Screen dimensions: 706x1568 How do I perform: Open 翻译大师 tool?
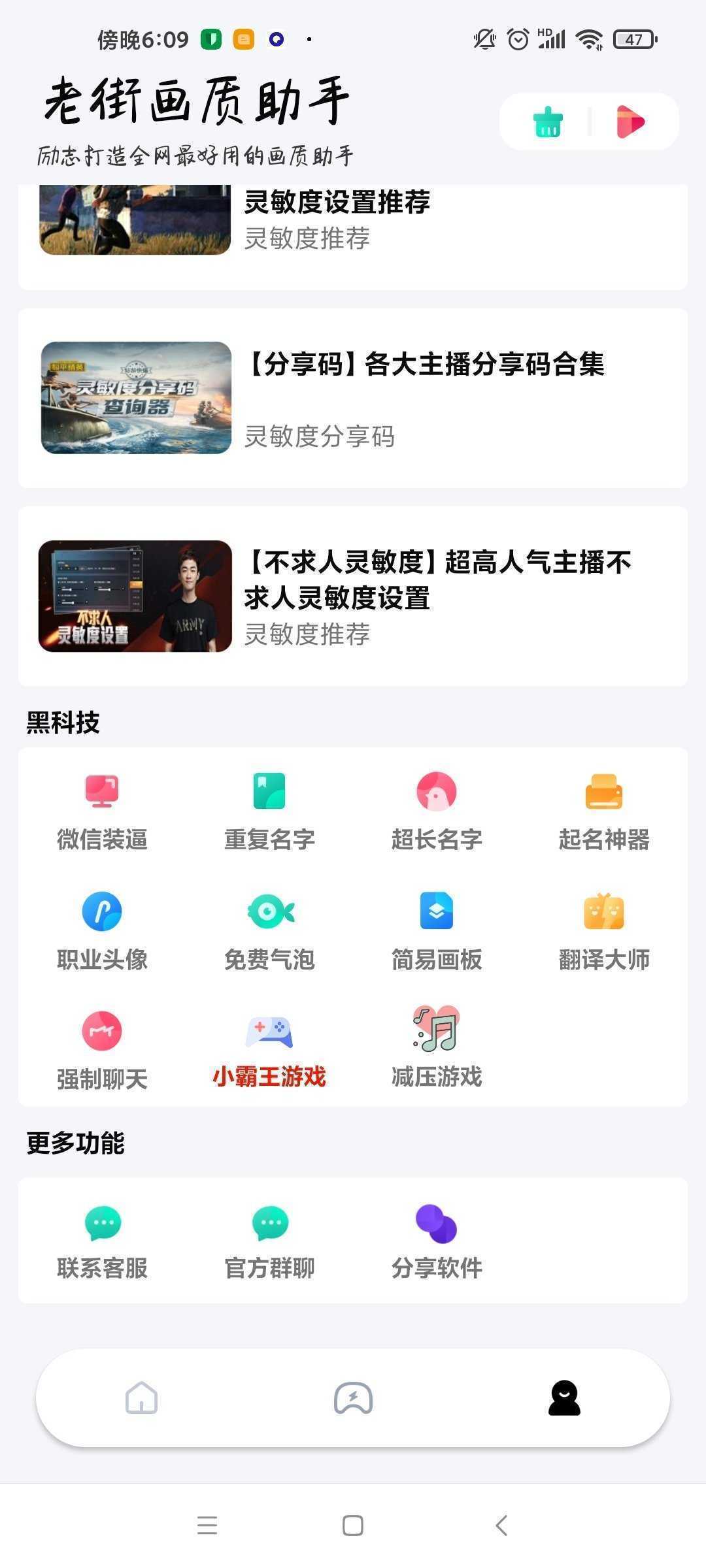click(604, 931)
